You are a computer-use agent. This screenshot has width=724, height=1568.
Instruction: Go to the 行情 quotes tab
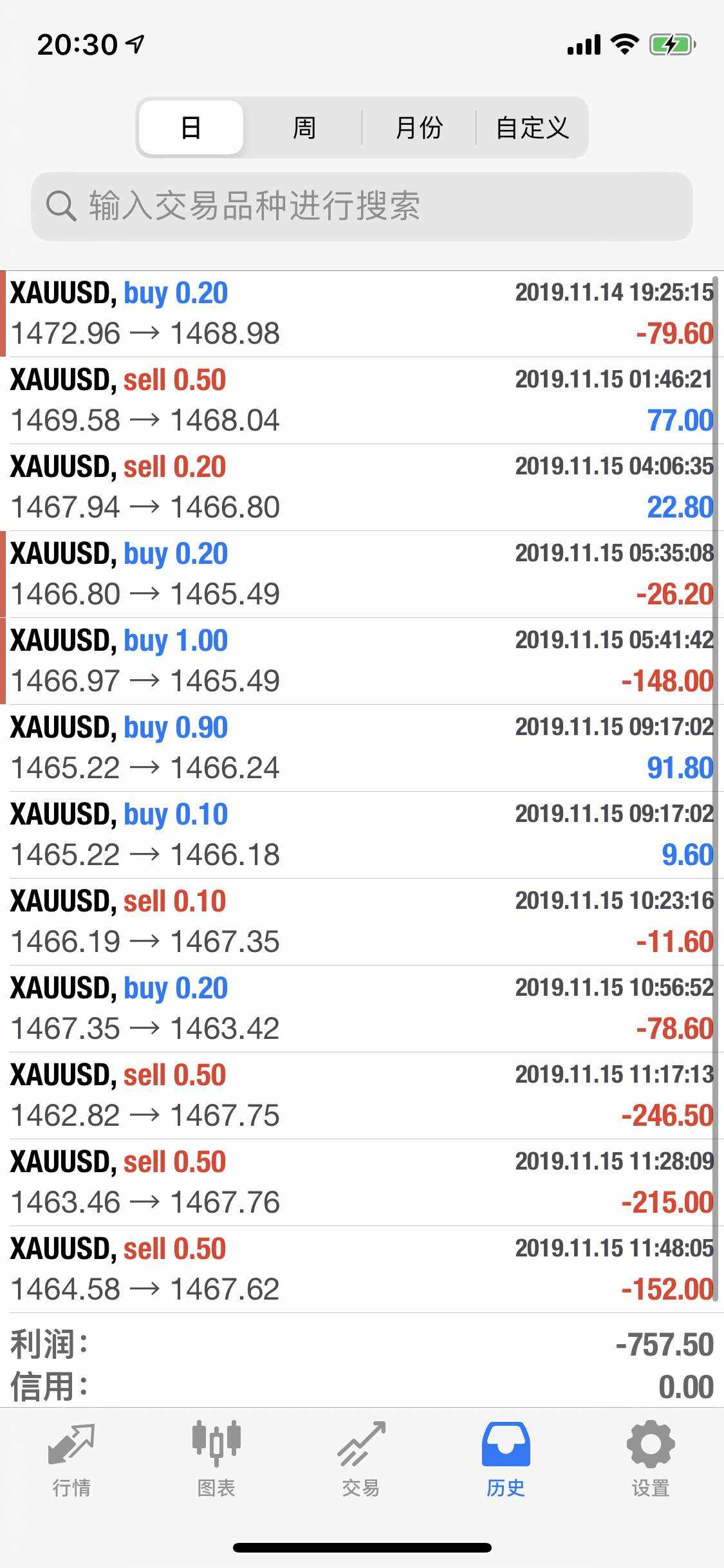[x=71, y=1460]
